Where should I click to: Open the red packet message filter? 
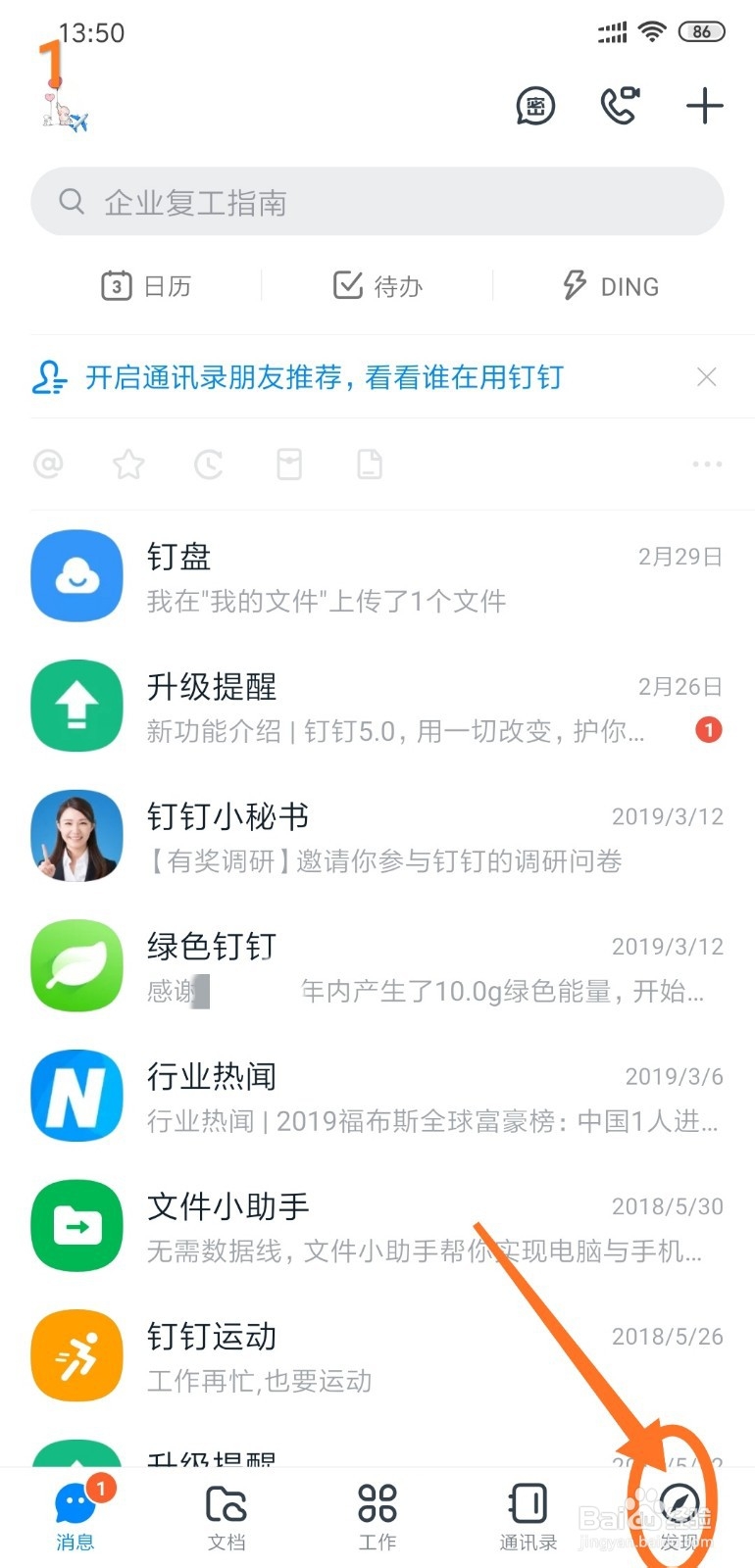[x=288, y=464]
